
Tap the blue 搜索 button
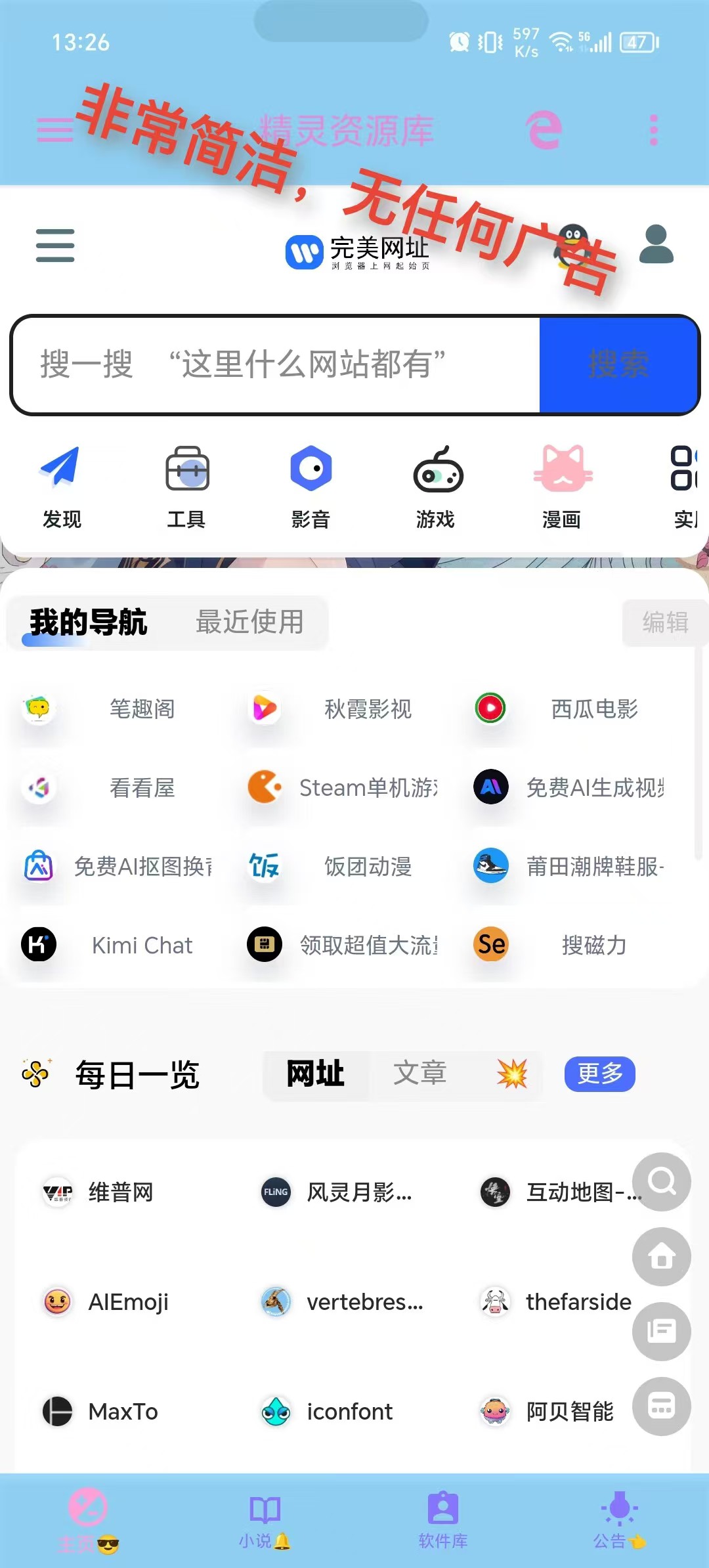pos(618,364)
